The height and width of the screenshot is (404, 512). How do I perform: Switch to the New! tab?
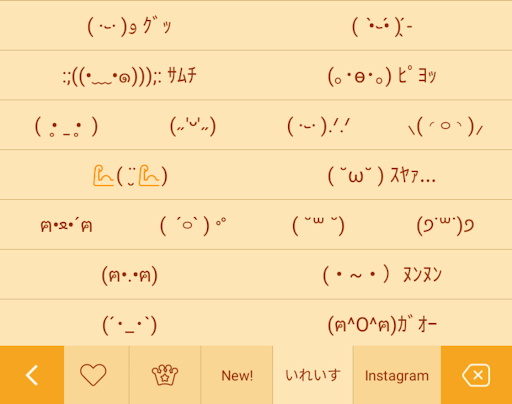point(237,375)
